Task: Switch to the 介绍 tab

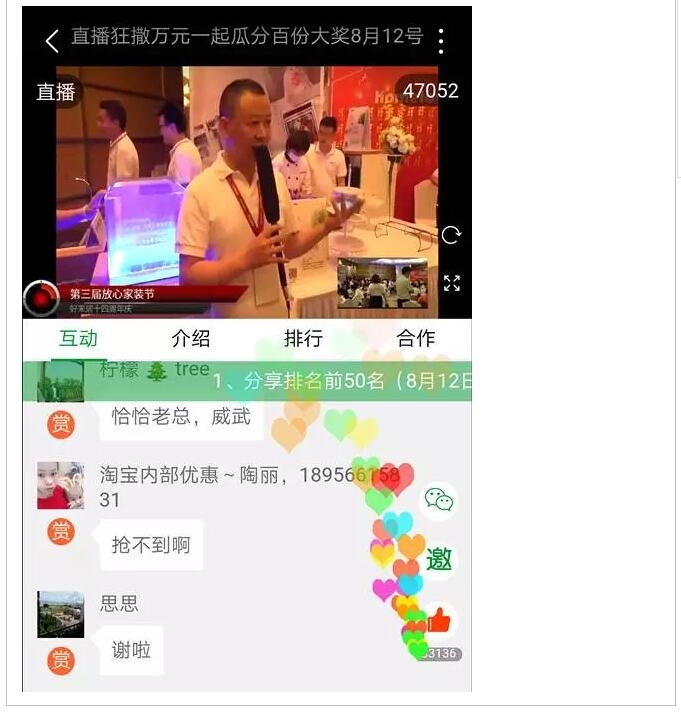Action: click(x=190, y=339)
